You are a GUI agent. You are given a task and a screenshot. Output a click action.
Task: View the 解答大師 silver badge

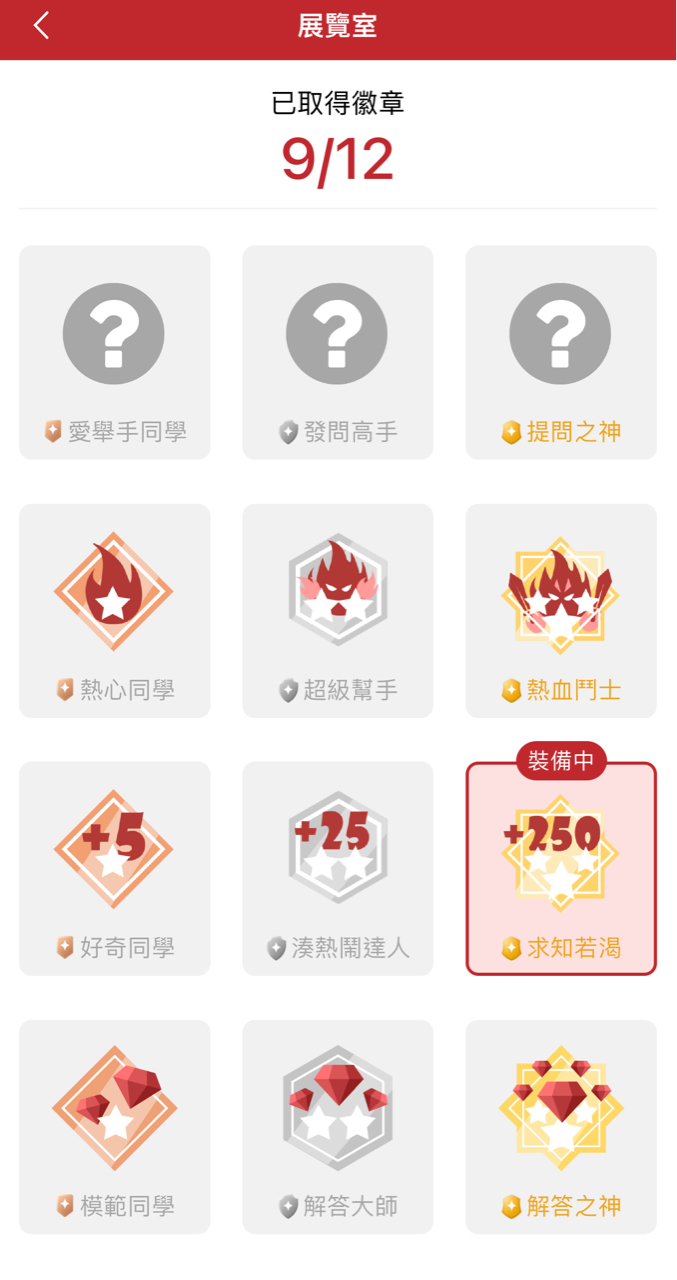point(337,1126)
